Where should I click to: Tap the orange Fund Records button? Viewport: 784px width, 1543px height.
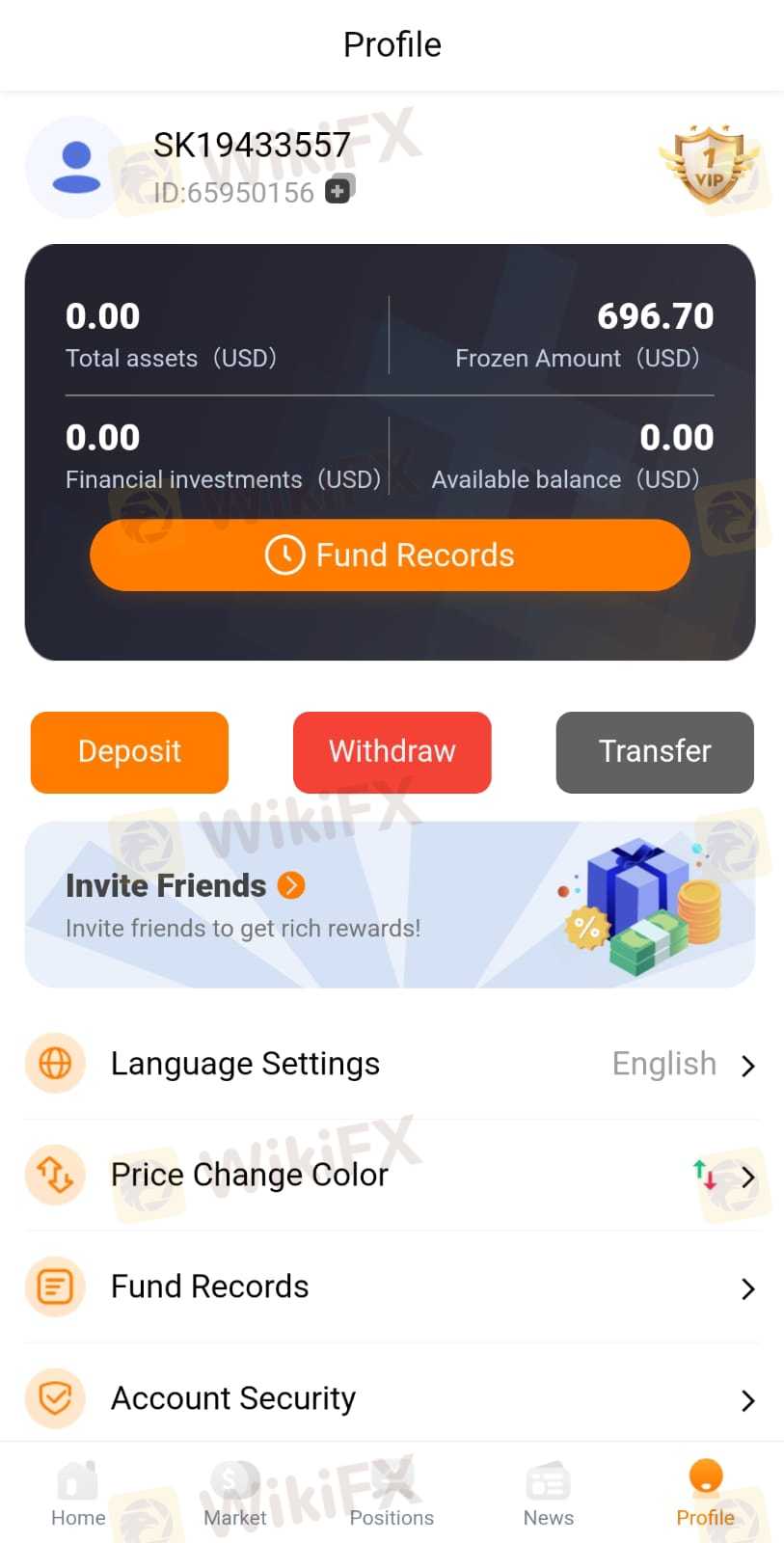pyautogui.click(x=390, y=555)
